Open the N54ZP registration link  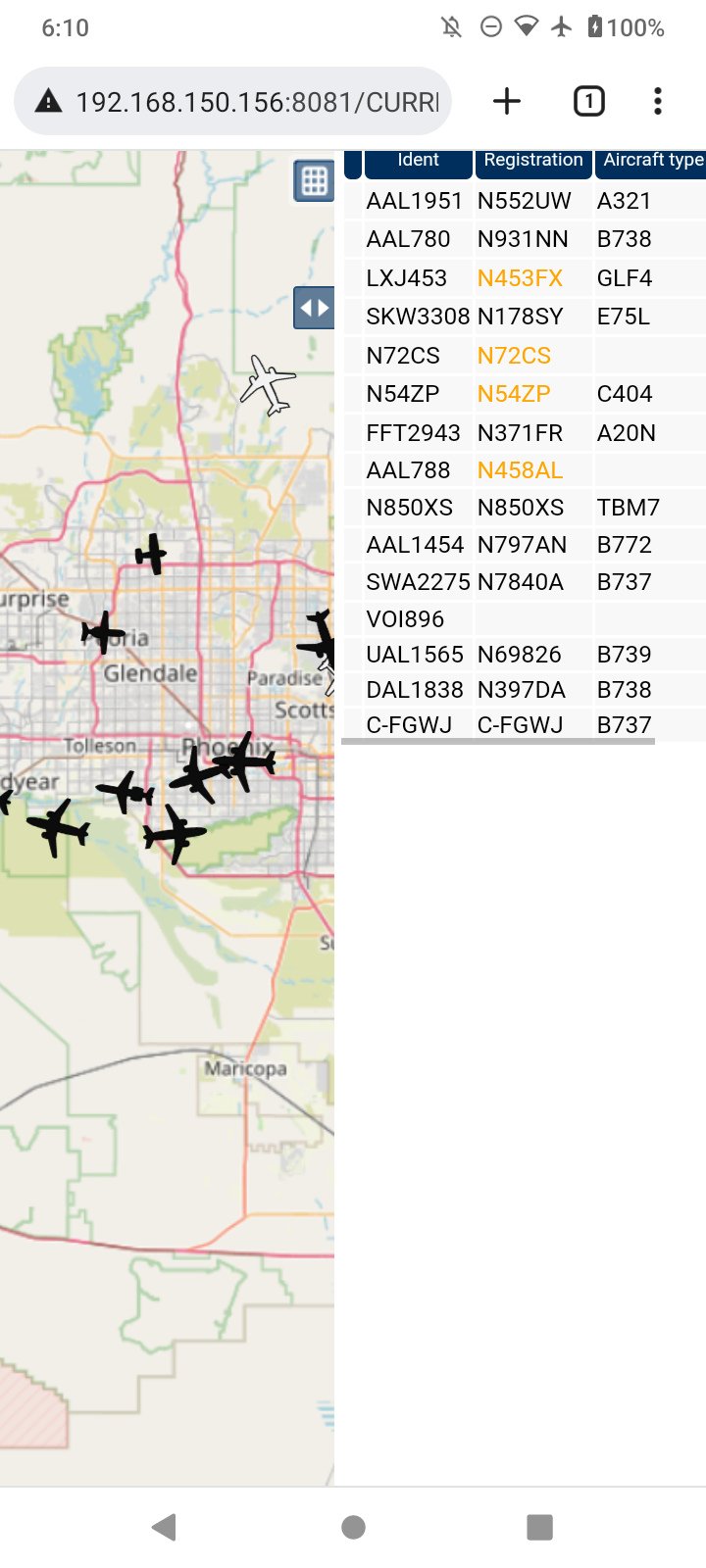pos(514,394)
